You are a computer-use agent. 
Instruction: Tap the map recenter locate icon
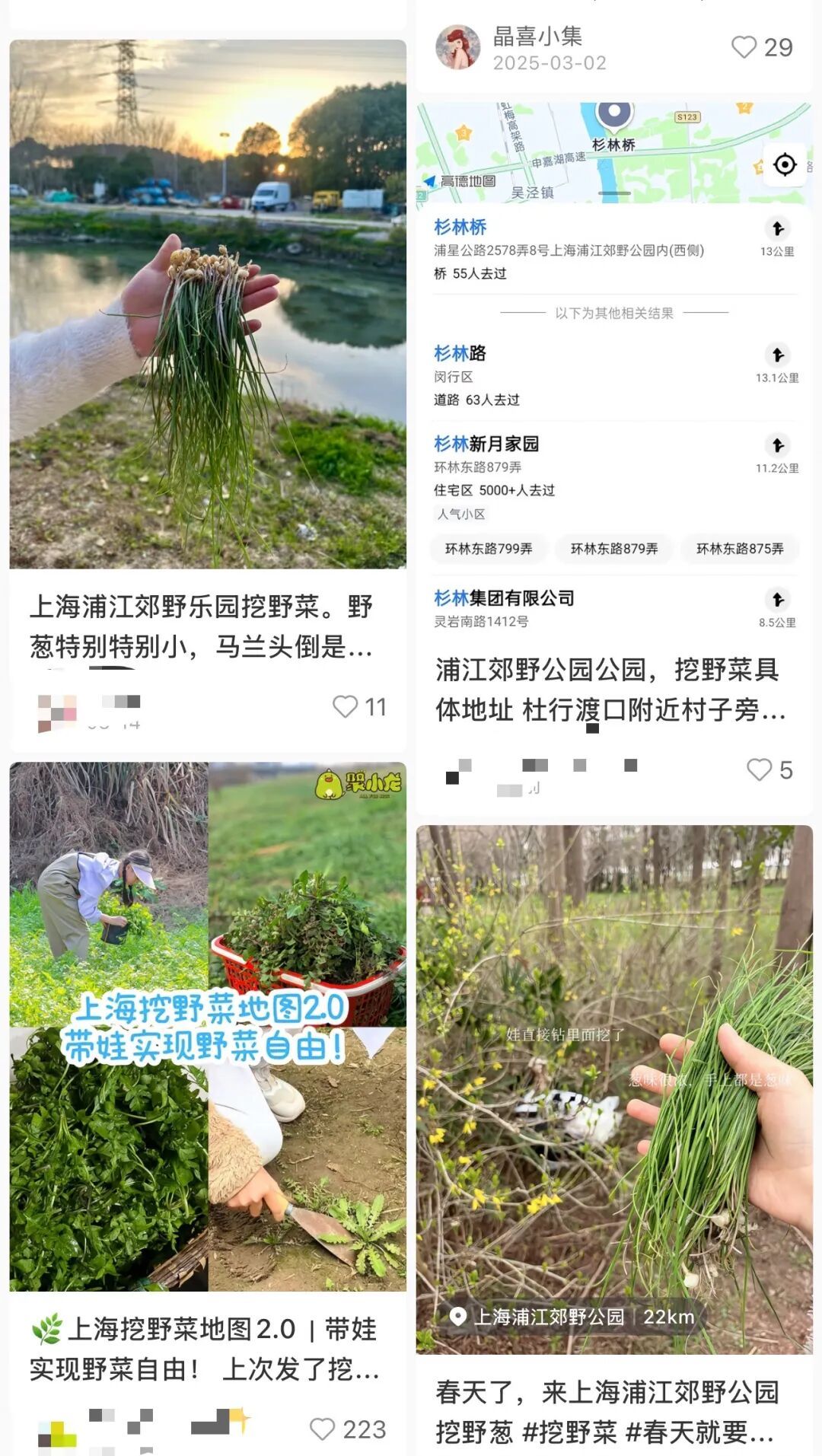(783, 164)
